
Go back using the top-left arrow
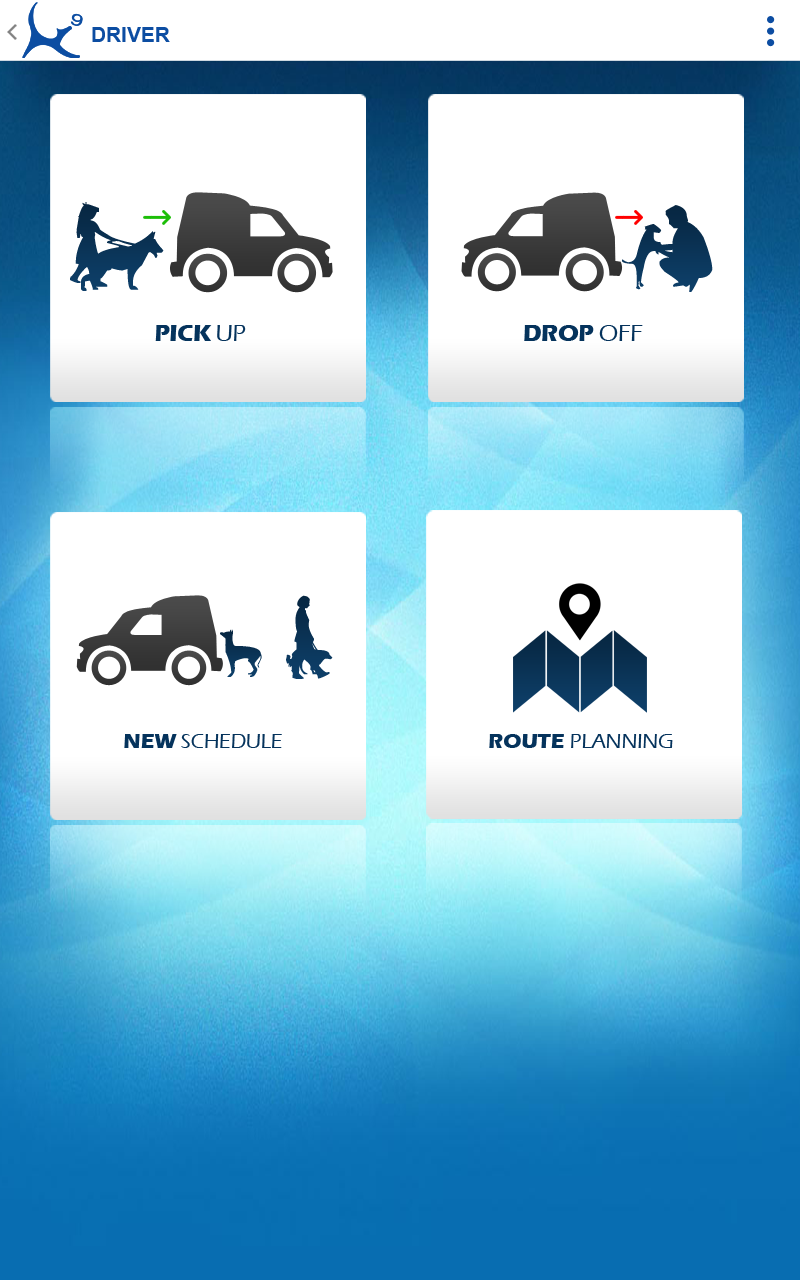(x=13, y=32)
